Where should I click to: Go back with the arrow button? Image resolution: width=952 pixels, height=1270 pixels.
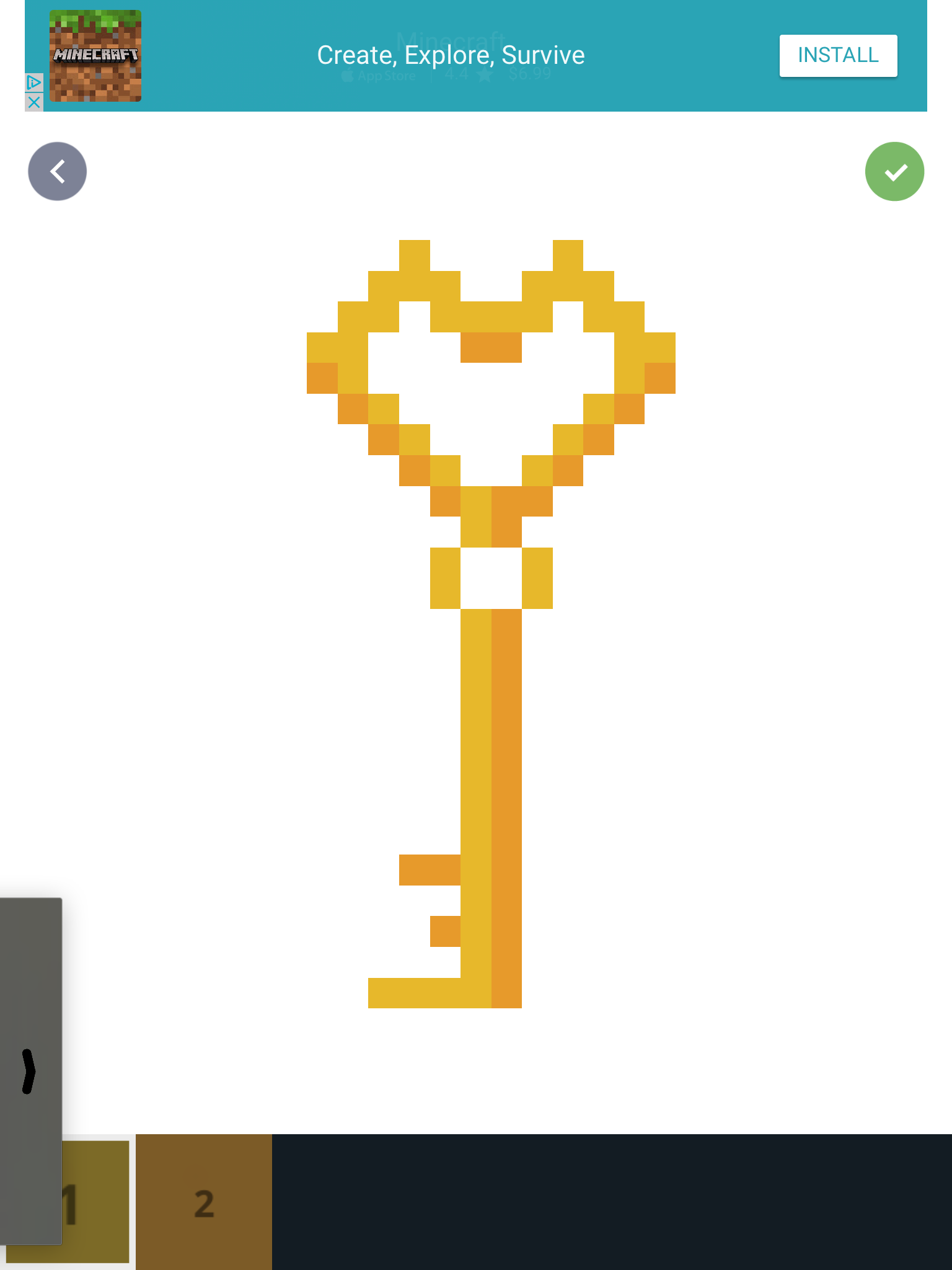coord(57,171)
